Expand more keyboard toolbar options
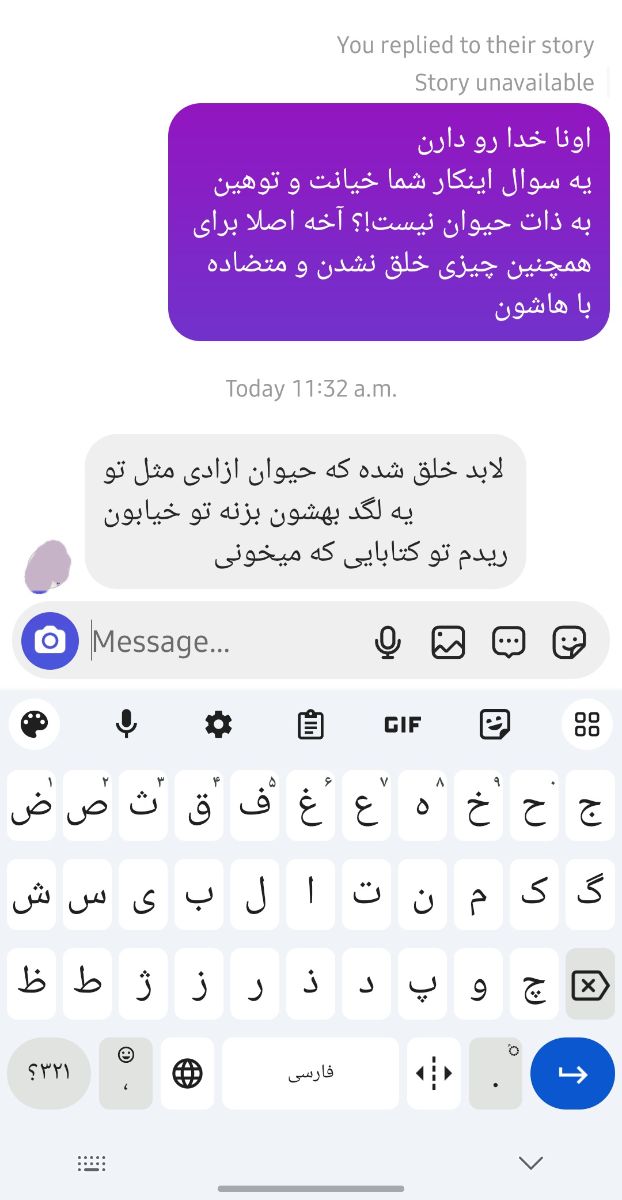Screen dimensions: 622x1200 (x=587, y=724)
